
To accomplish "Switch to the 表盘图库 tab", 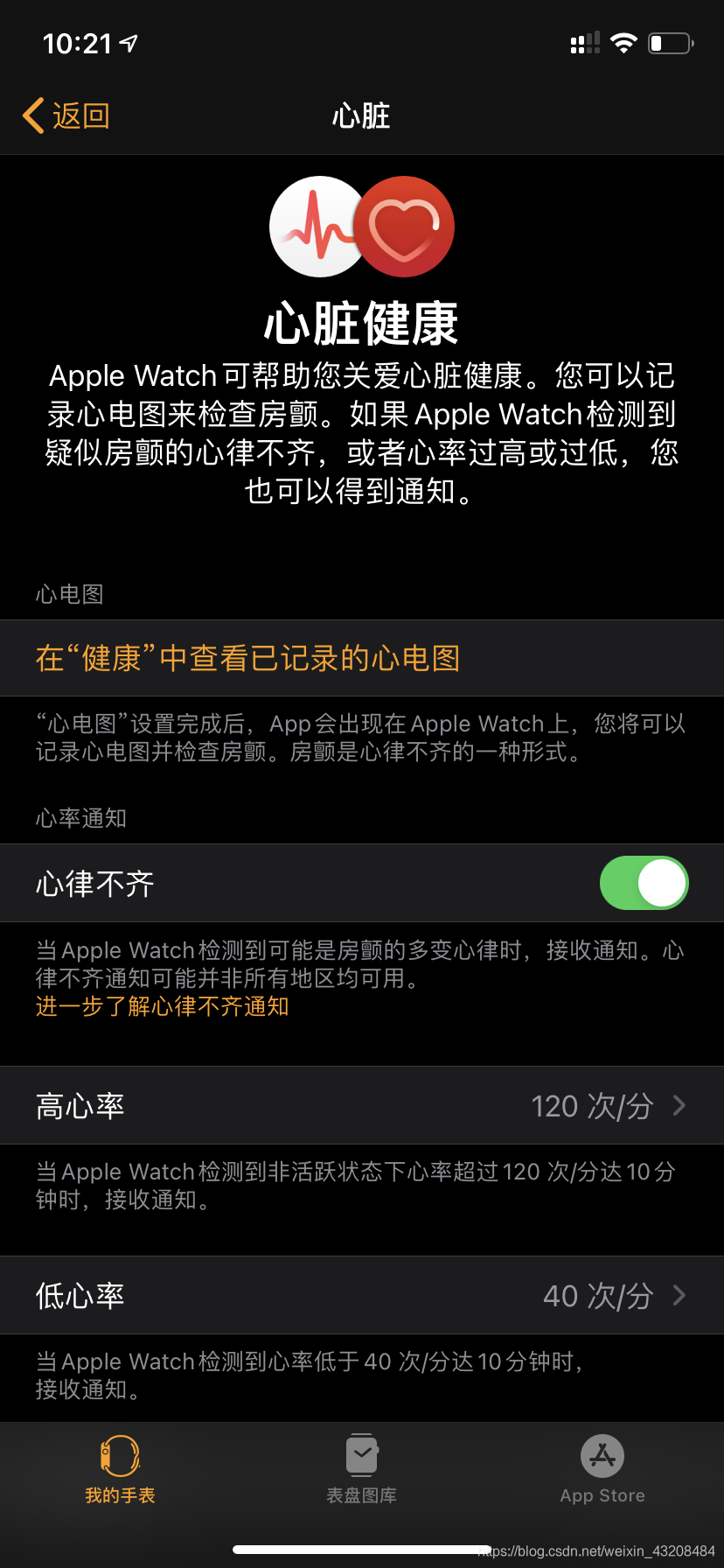I will (x=361, y=1470).
